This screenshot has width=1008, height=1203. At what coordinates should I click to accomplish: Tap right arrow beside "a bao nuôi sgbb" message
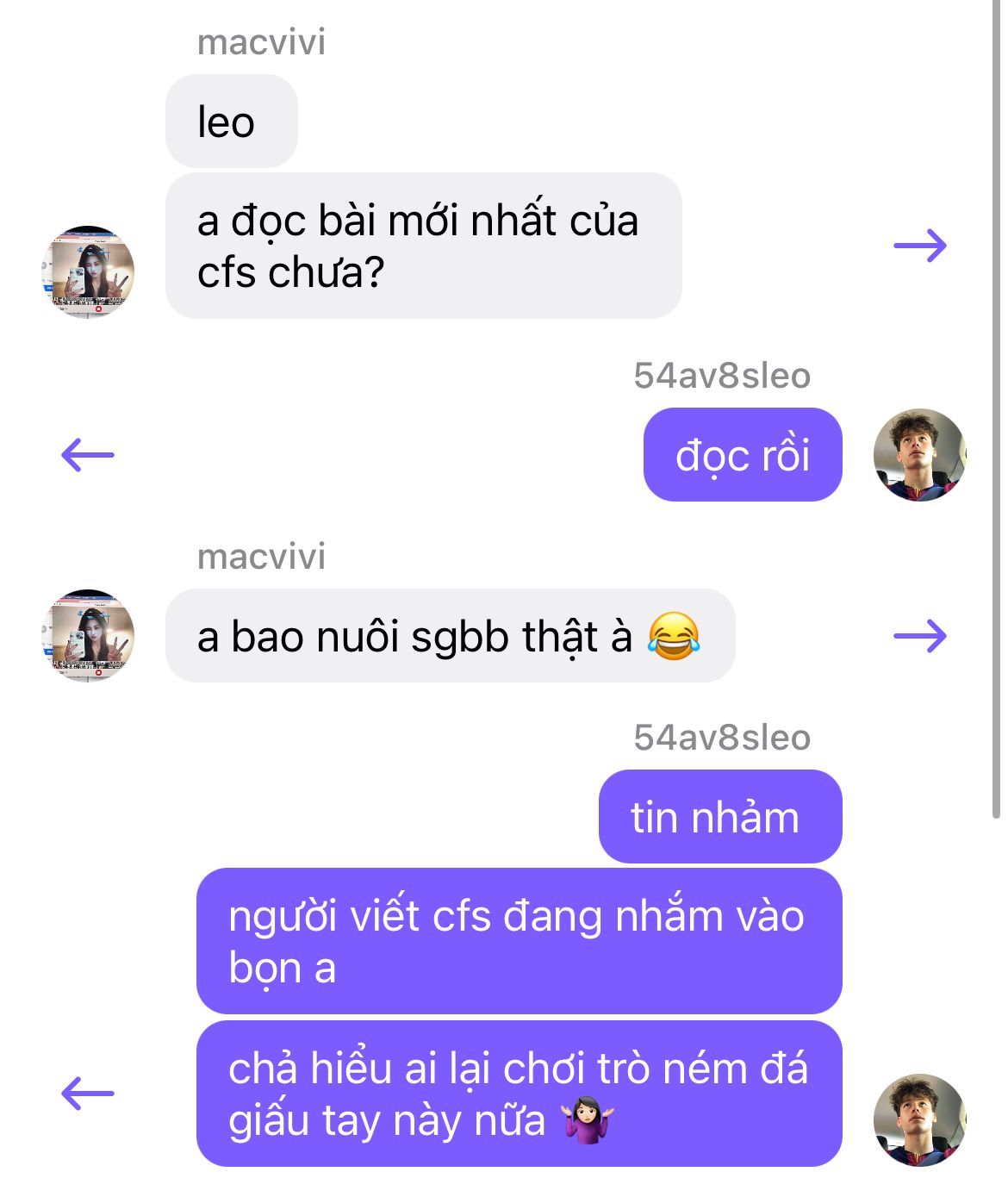click(x=920, y=636)
